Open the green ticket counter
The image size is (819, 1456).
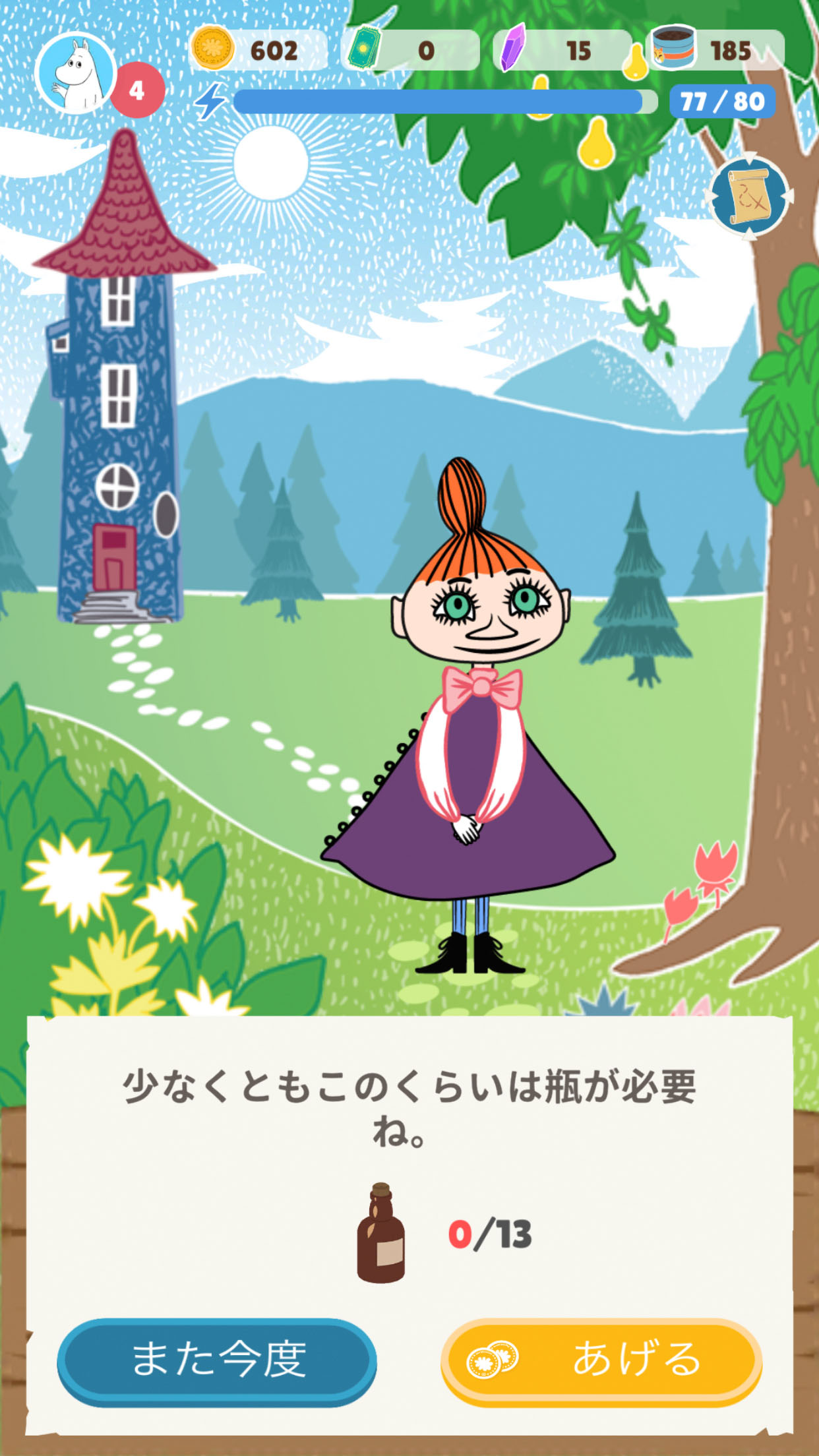click(410, 49)
